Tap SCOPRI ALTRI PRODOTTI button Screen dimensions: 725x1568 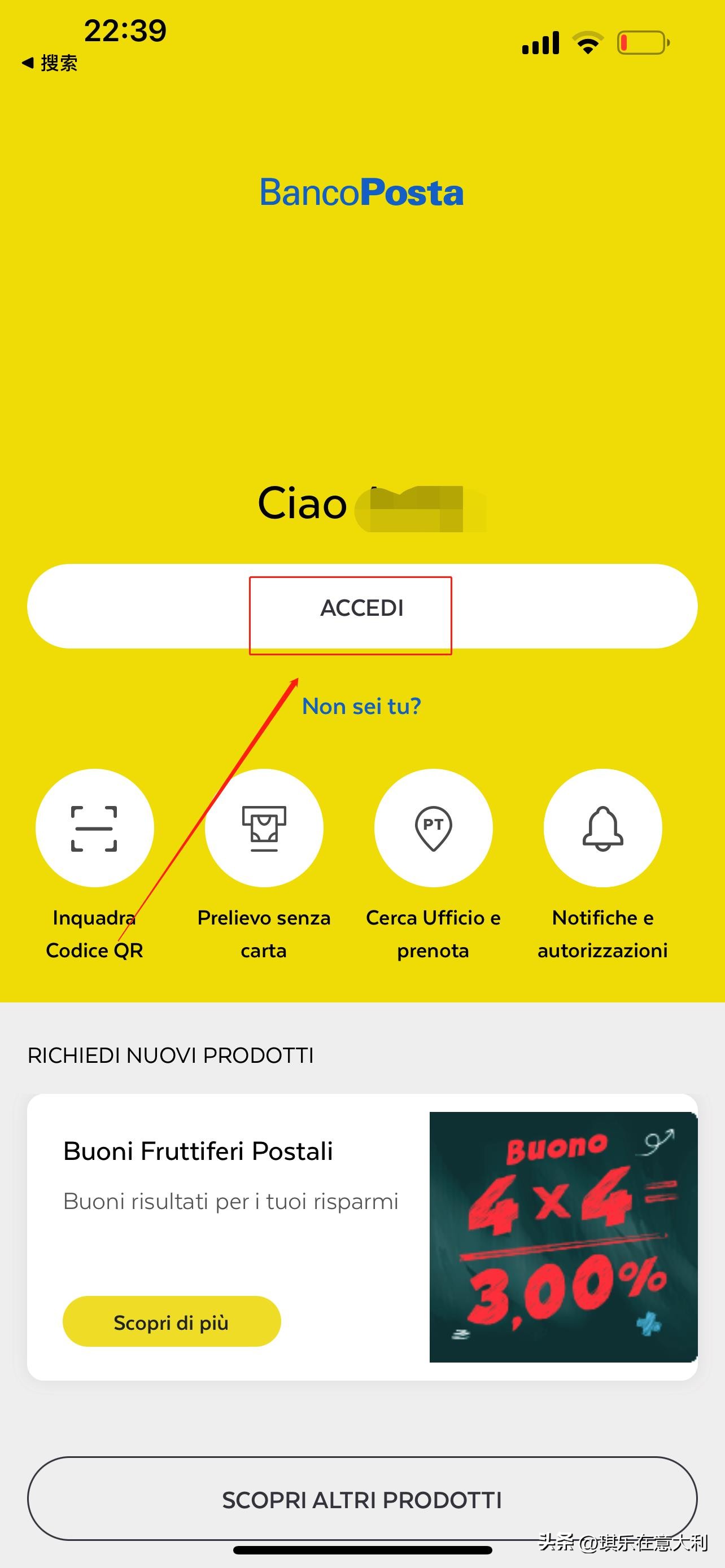point(361,1500)
